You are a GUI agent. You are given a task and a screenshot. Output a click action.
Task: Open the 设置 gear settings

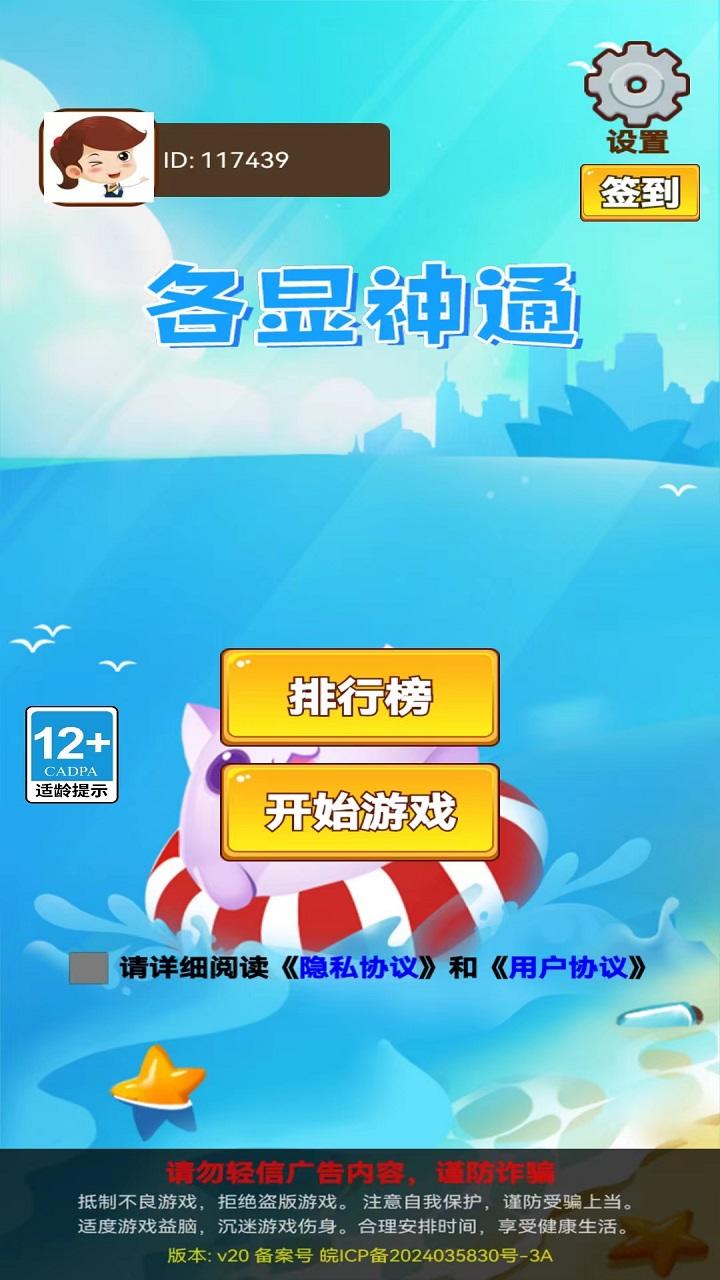pyautogui.click(x=637, y=90)
